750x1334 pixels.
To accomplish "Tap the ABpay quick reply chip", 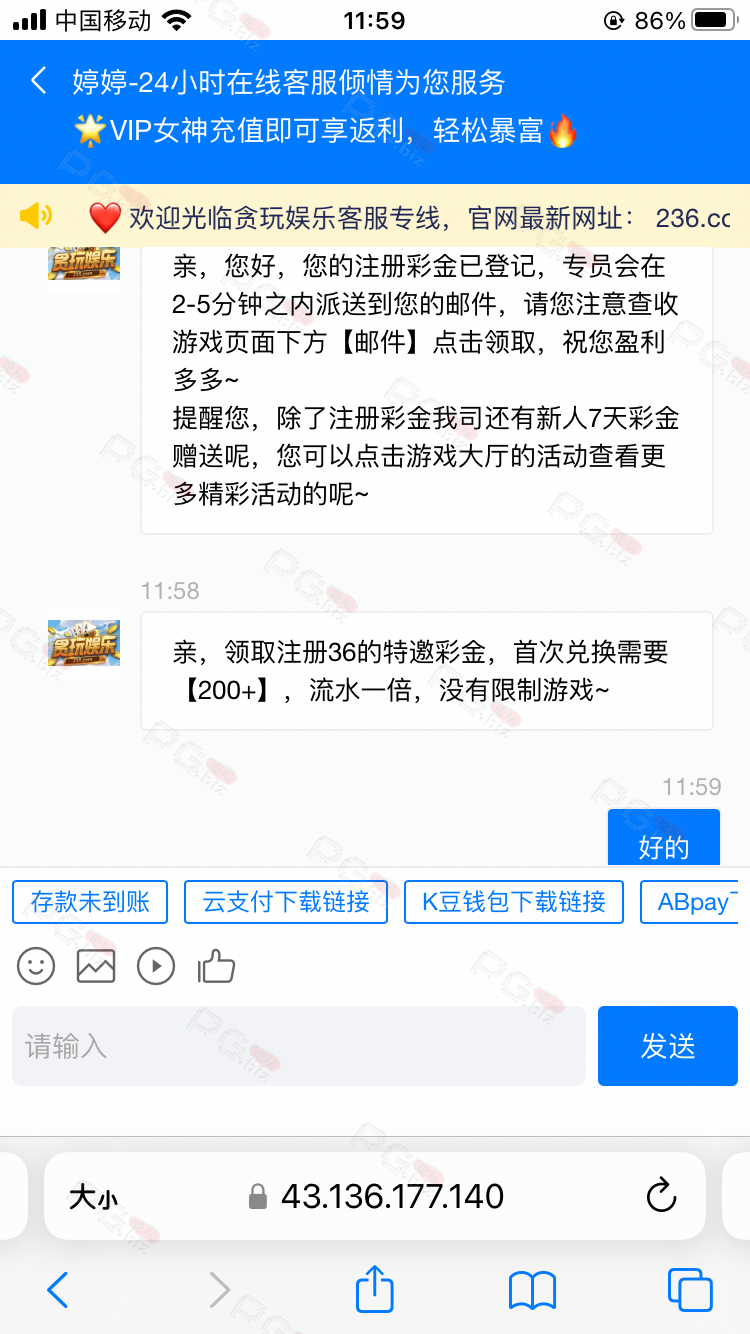I will 695,902.
